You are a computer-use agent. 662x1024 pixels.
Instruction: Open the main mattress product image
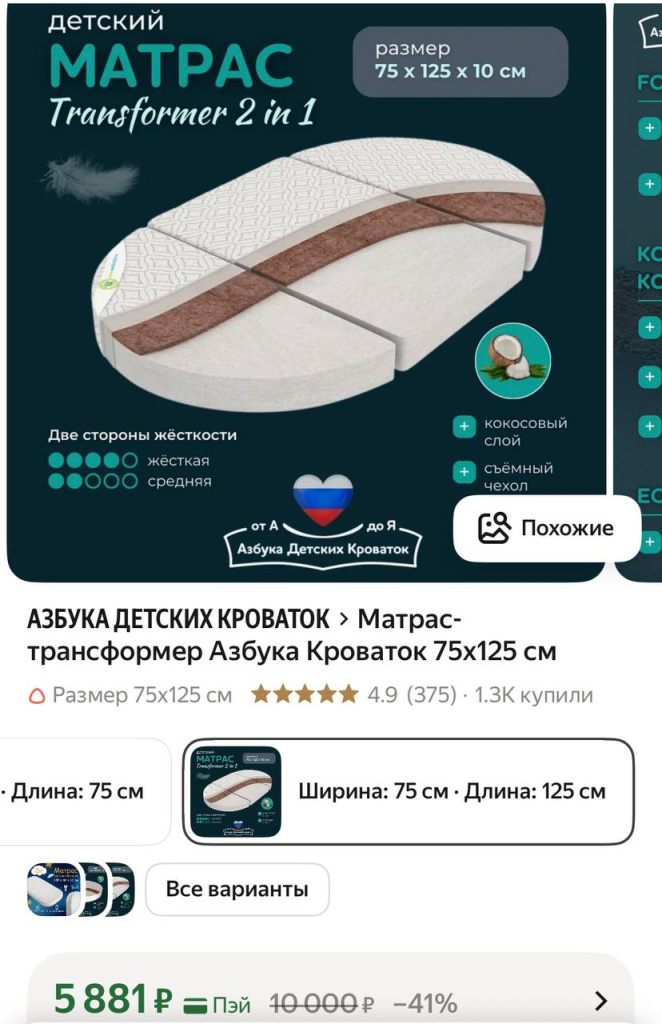pyautogui.click(x=305, y=290)
